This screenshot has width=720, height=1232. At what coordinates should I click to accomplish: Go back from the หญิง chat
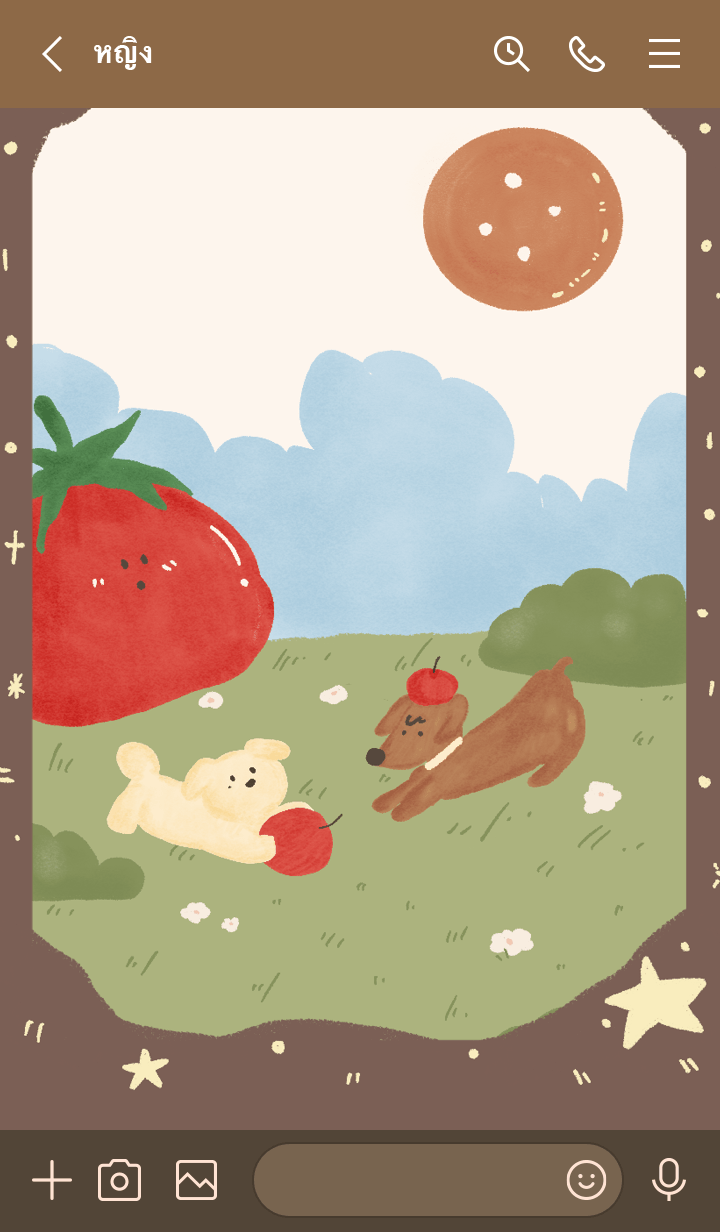tap(52, 54)
